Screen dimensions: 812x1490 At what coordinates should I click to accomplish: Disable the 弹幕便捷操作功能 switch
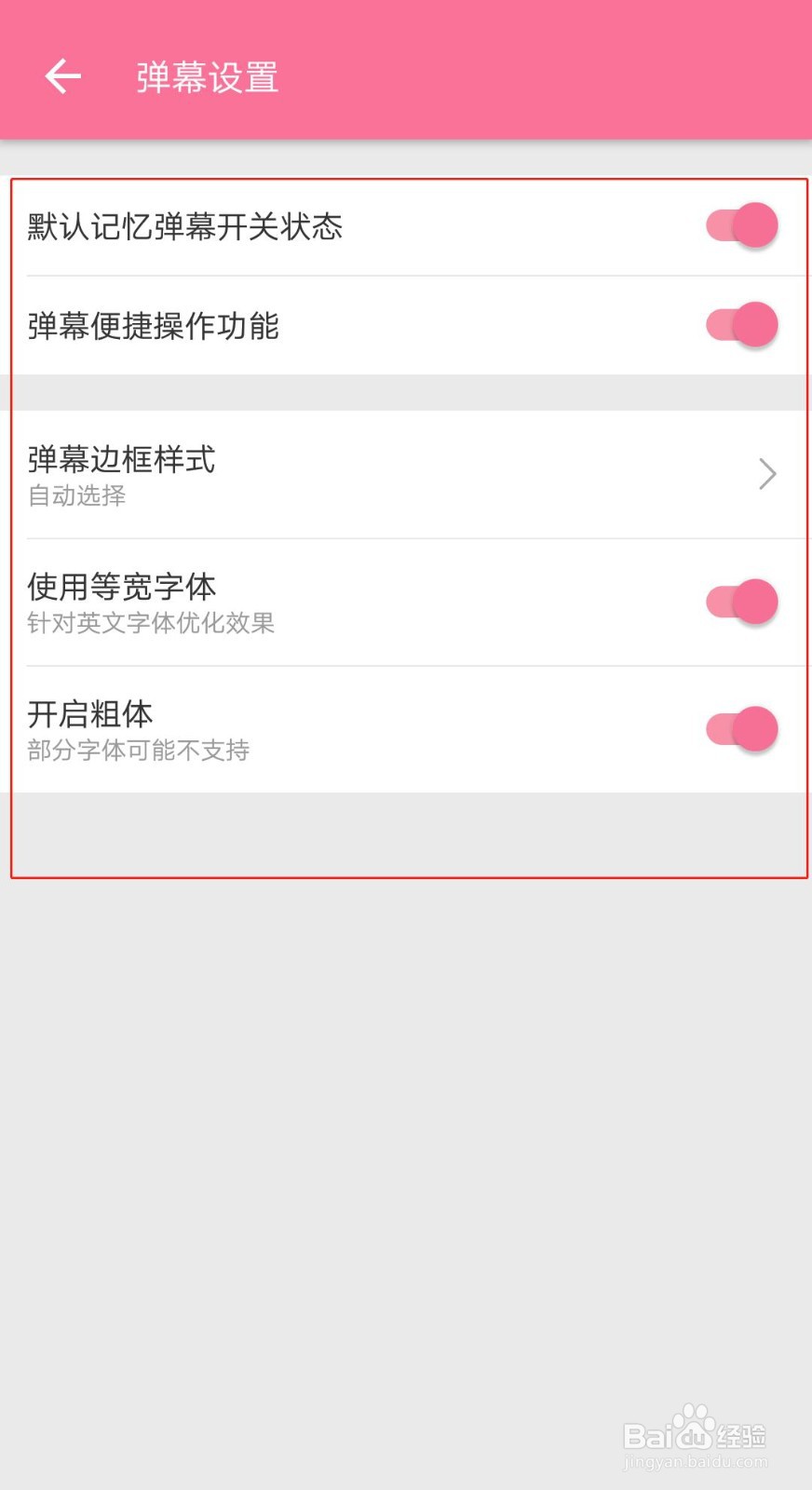pos(740,324)
